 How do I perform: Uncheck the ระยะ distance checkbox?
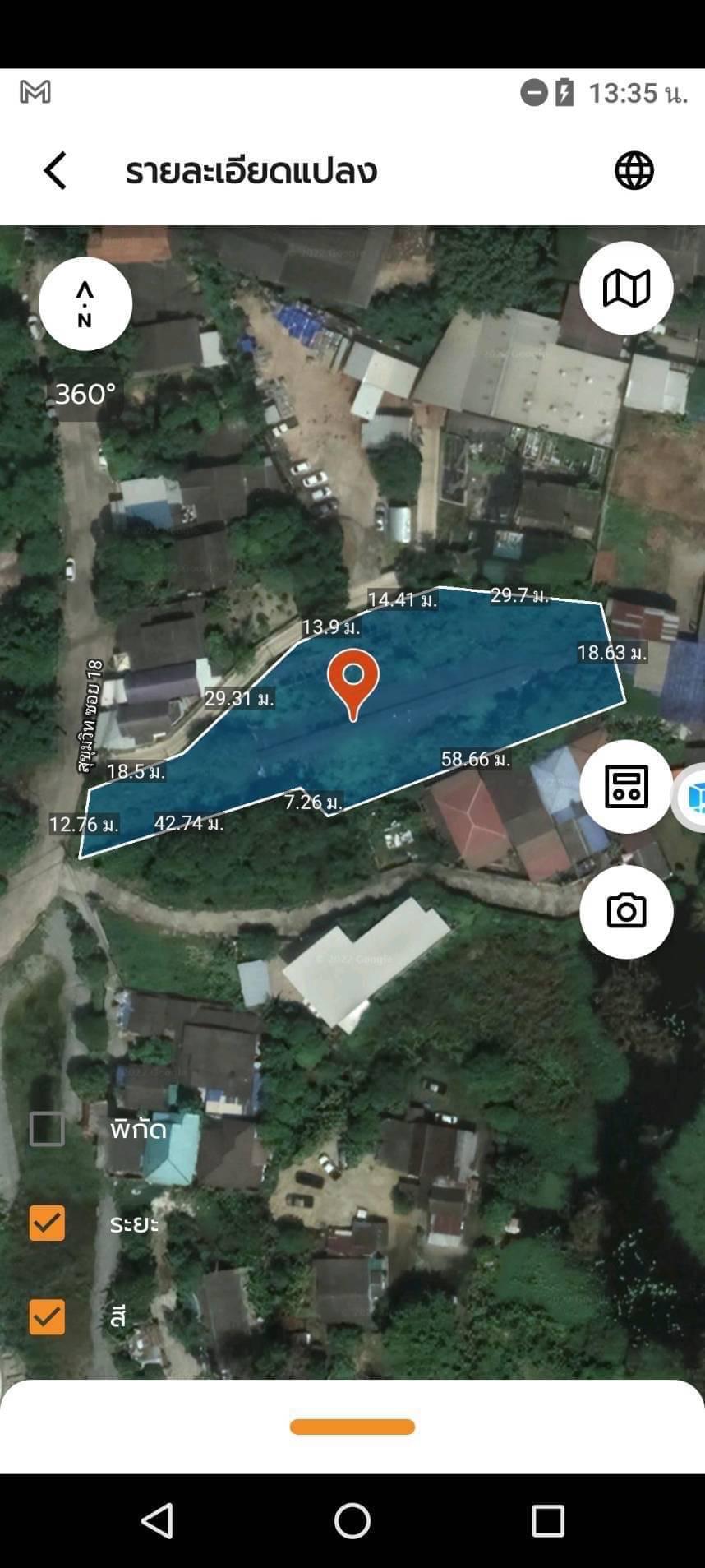(47, 1223)
